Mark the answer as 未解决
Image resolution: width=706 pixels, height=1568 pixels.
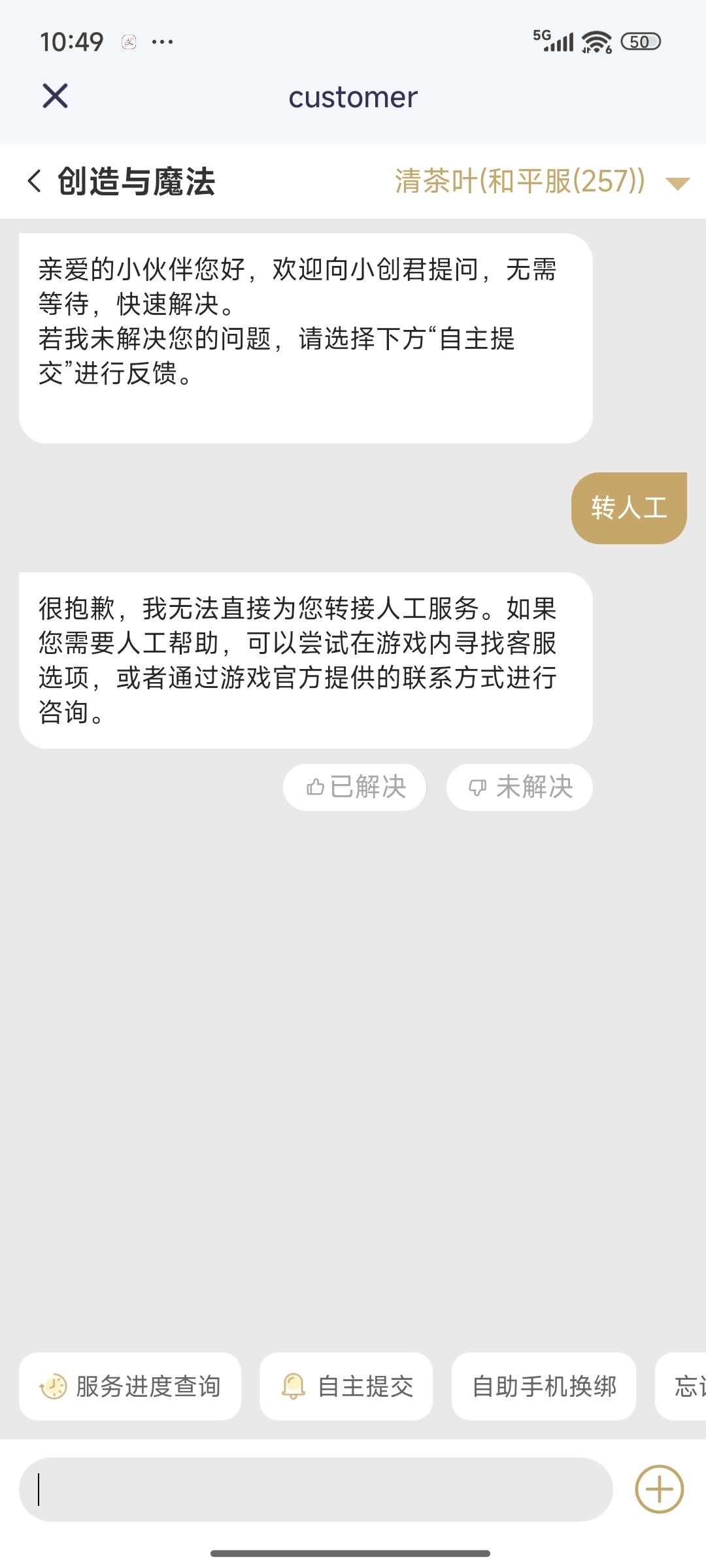pos(520,787)
